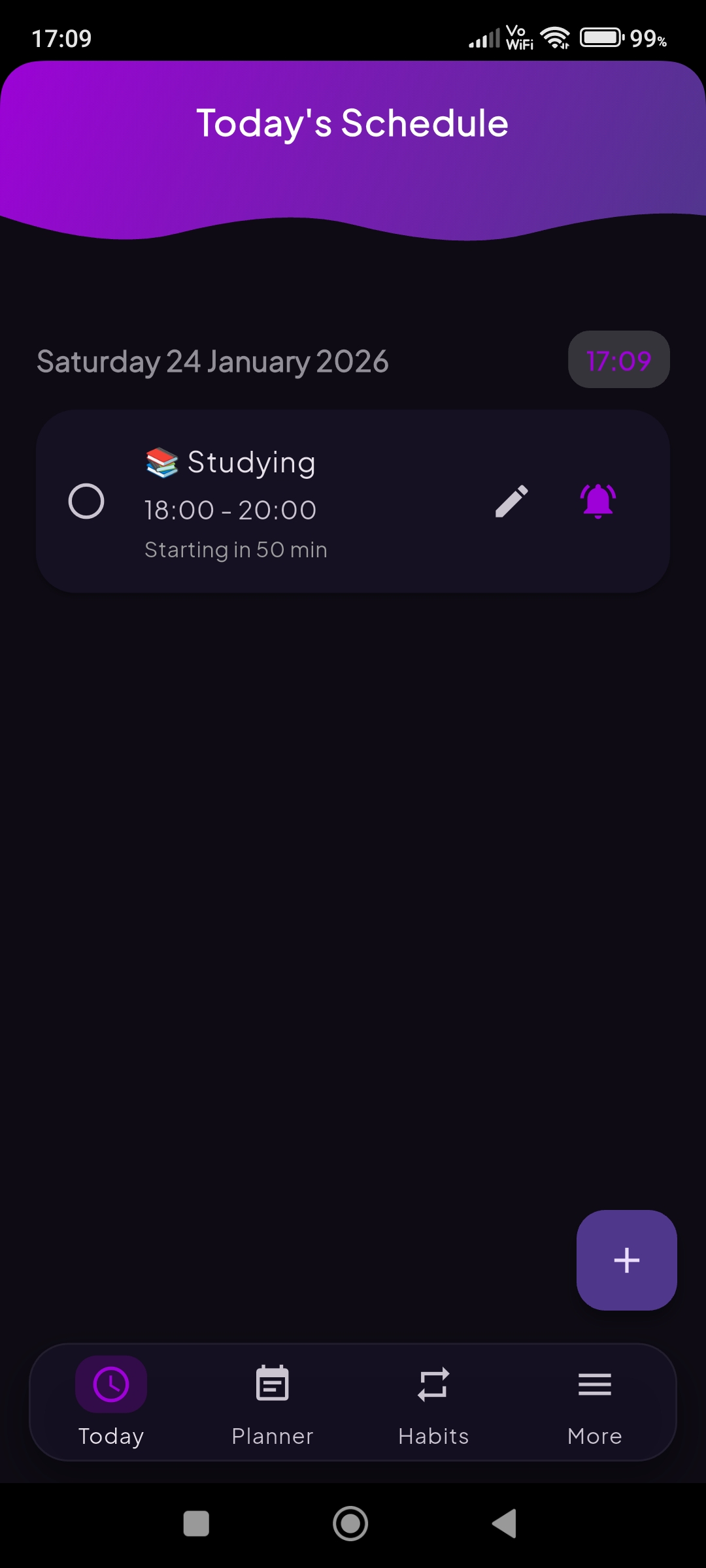The image size is (706, 1568).
Task: Tap the bell reminder icon on Studying
Action: [x=598, y=500]
